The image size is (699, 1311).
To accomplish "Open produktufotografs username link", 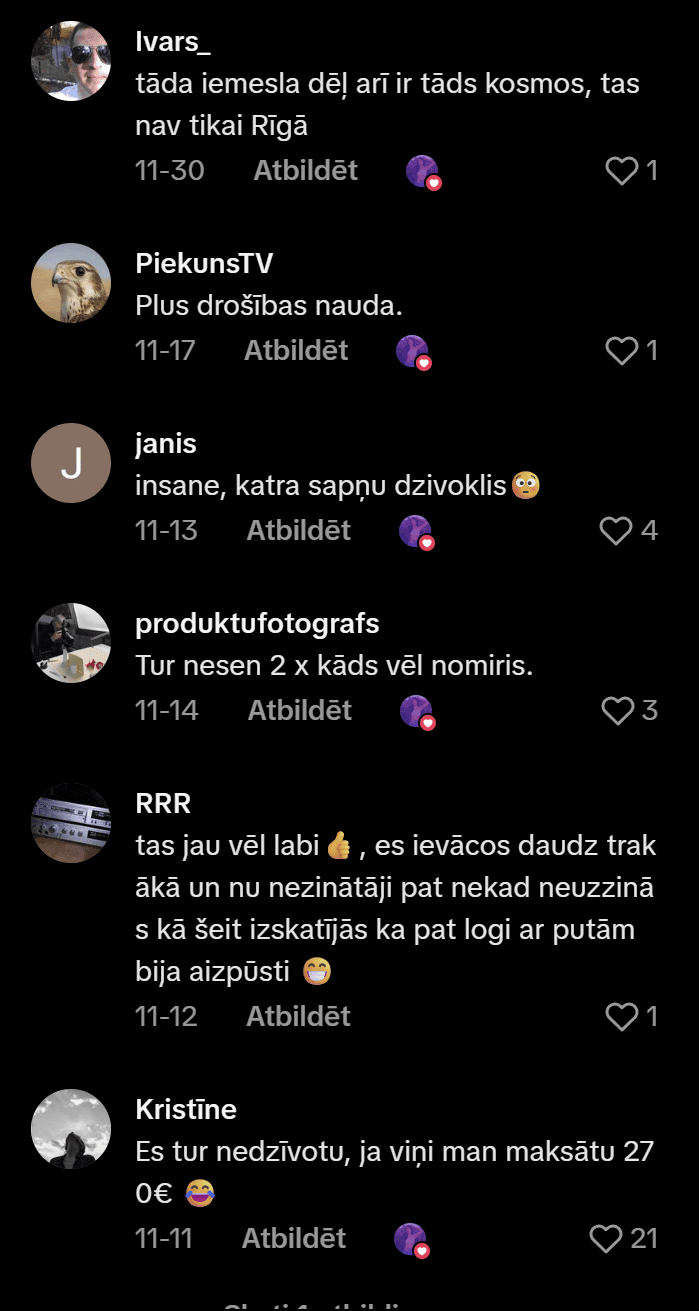I will click(257, 624).
